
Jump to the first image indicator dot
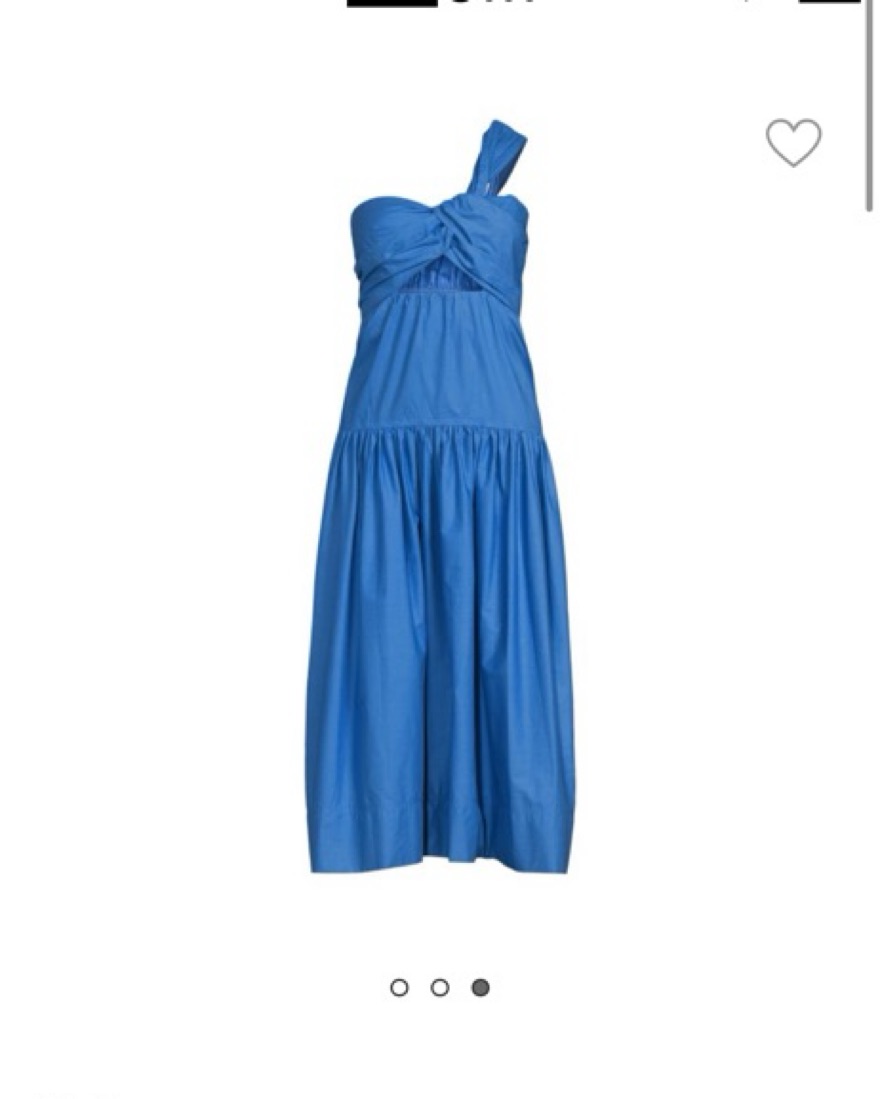click(399, 988)
